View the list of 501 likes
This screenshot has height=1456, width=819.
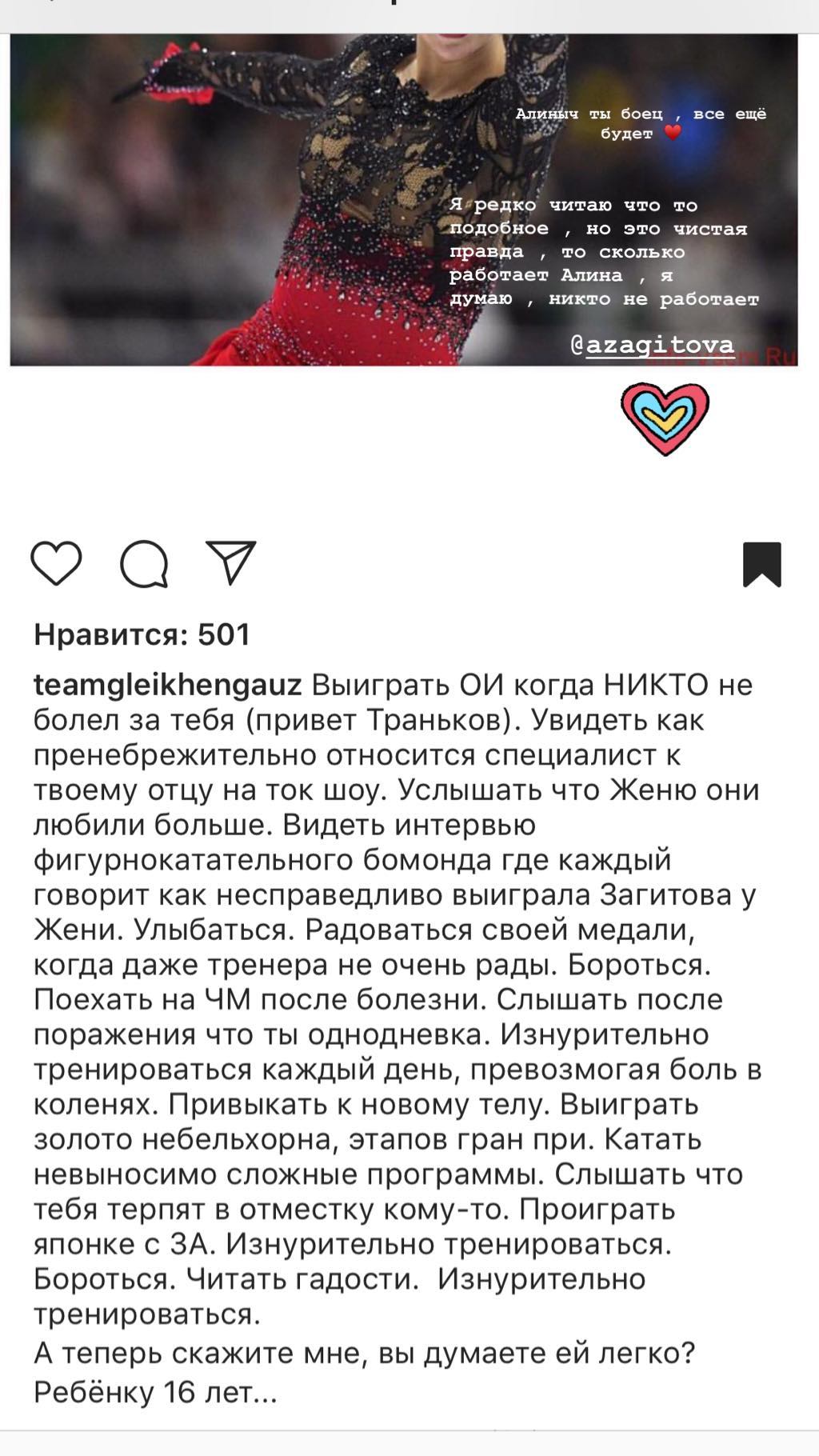142,634
